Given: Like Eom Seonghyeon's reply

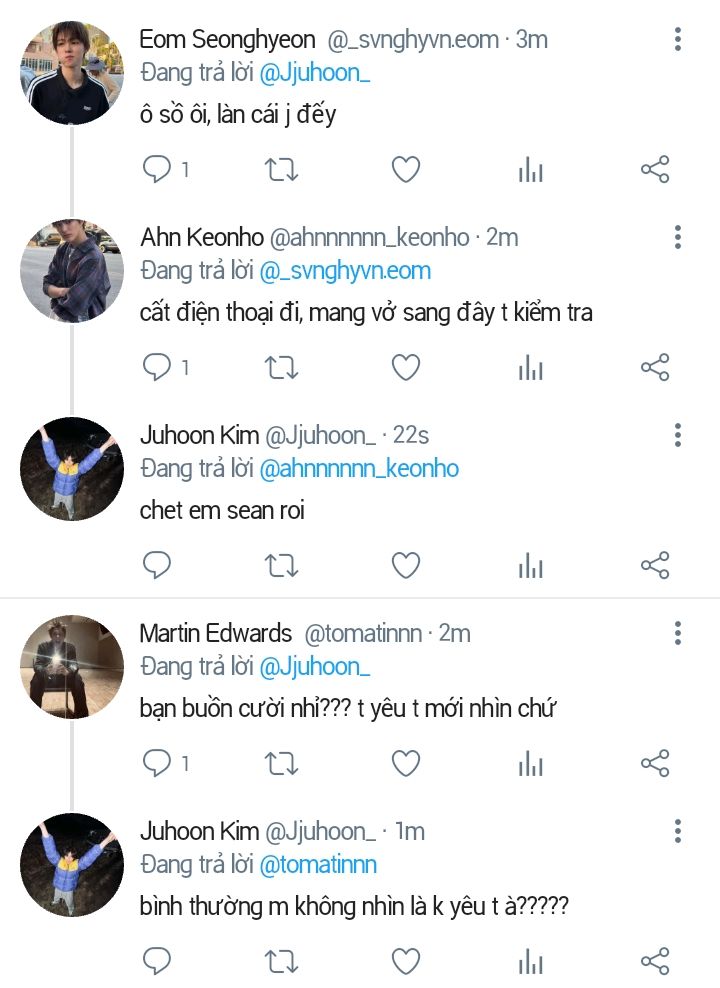Looking at the screenshot, I should [405, 170].
